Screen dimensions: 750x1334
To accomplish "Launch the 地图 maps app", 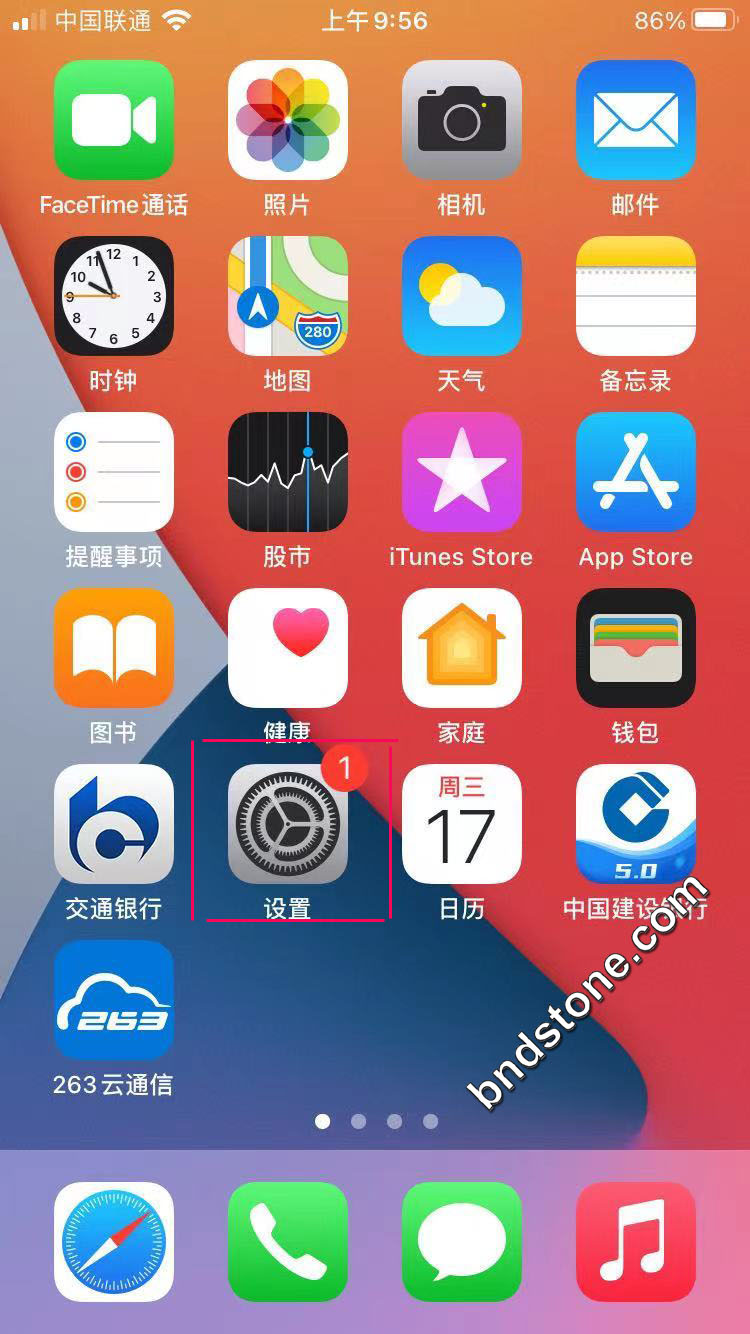I will coord(287,296).
